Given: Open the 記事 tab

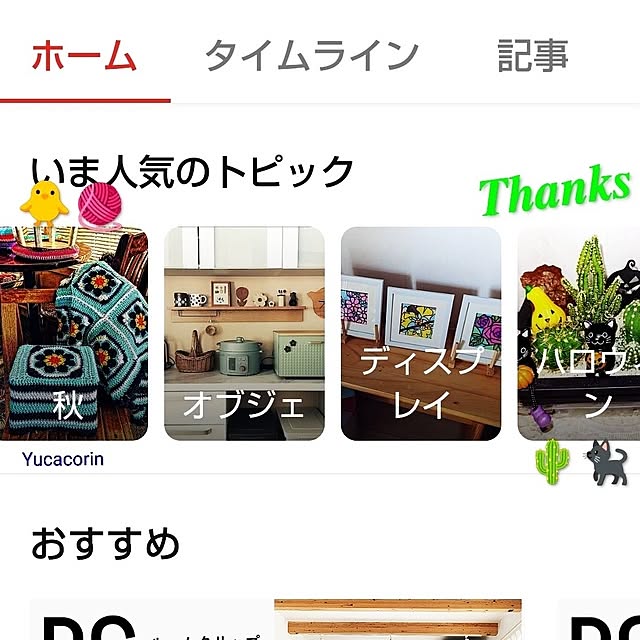Looking at the screenshot, I should pyautogui.click(x=532, y=56).
